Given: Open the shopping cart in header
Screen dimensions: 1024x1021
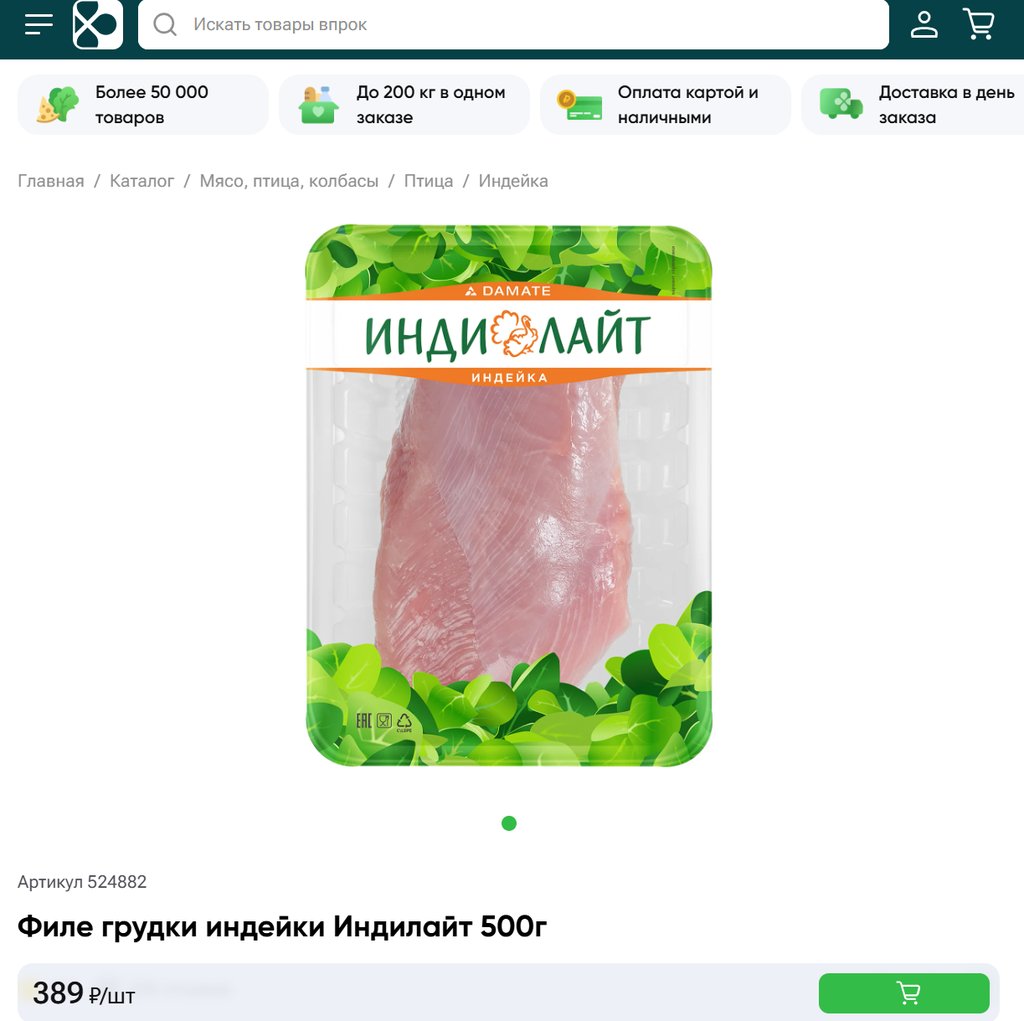Looking at the screenshot, I should coord(979,24).
